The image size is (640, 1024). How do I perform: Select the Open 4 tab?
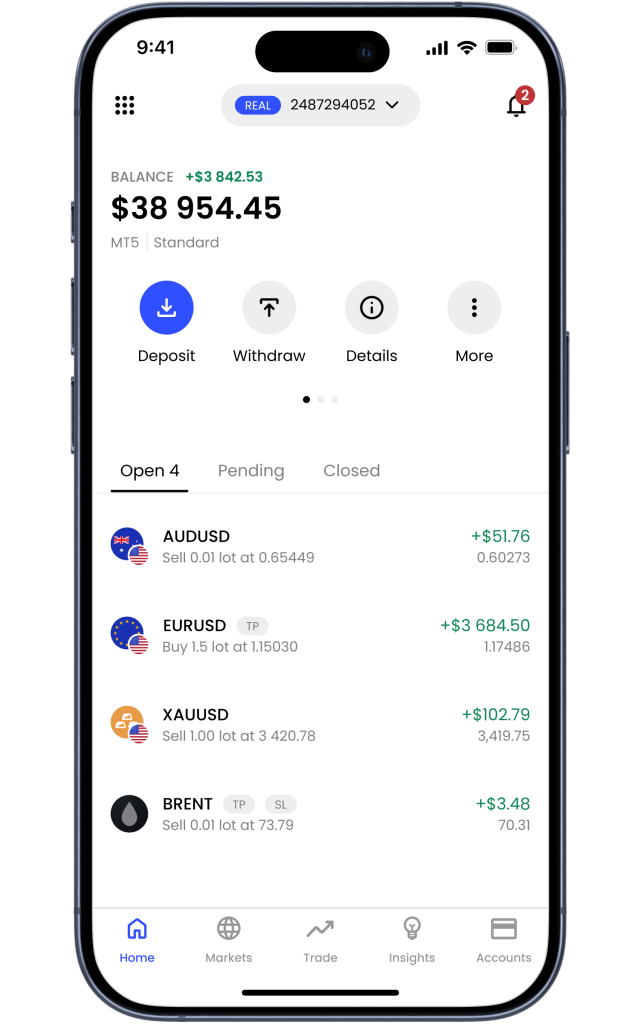coord(149,471)
